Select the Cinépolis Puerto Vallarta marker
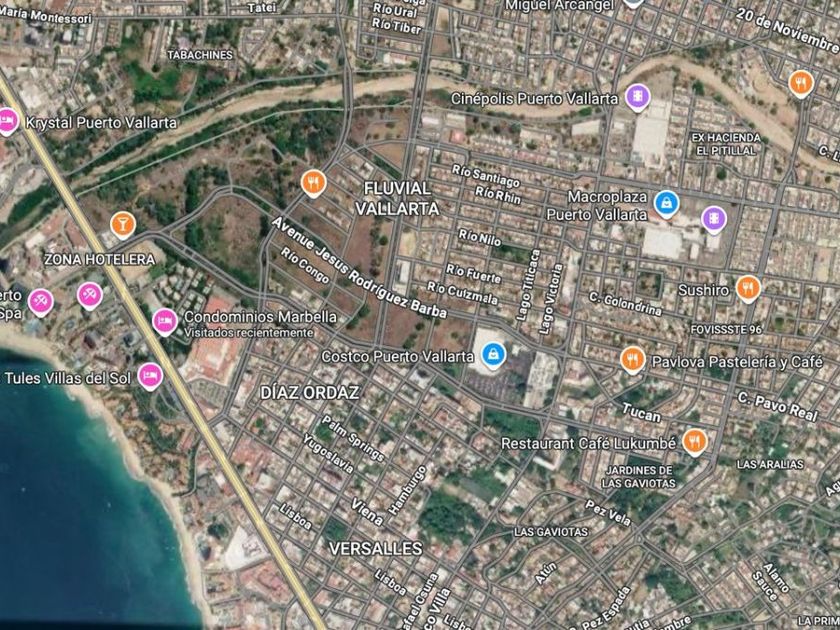 (638, 97)
